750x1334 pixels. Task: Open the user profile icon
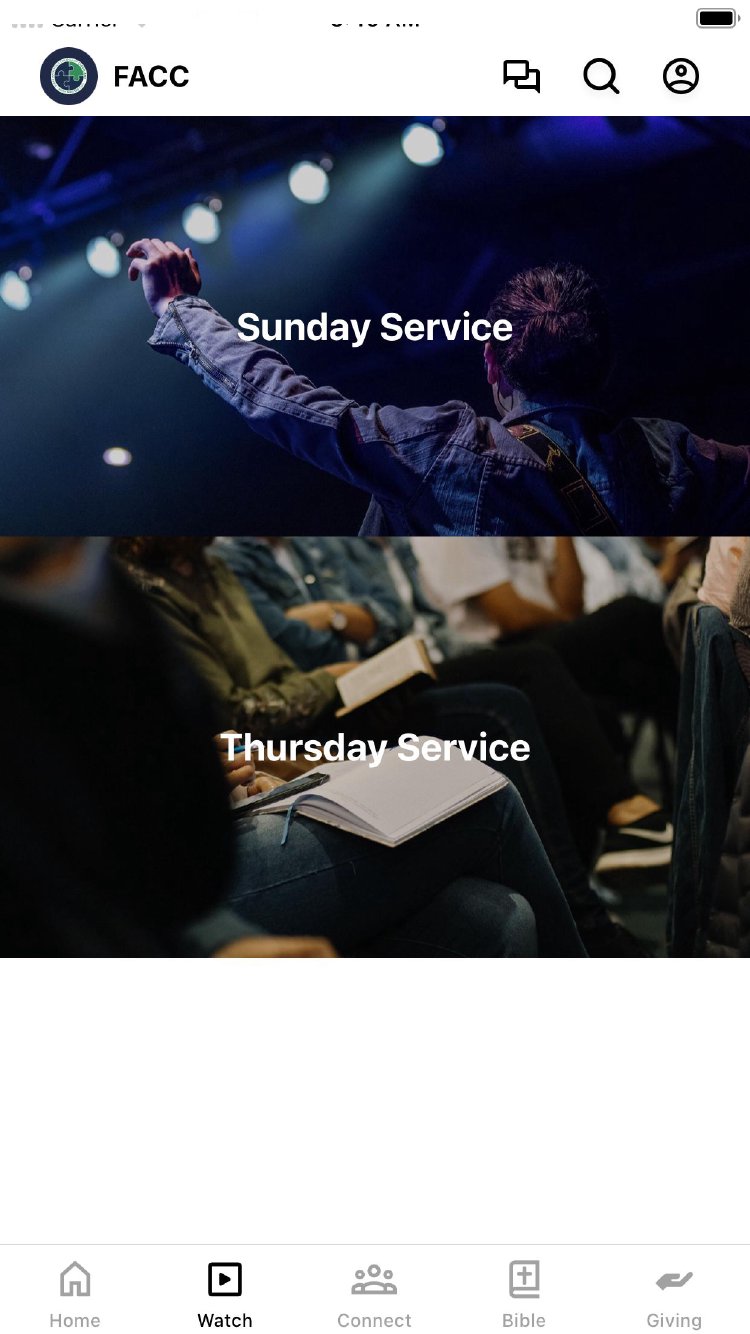point(681,77)
